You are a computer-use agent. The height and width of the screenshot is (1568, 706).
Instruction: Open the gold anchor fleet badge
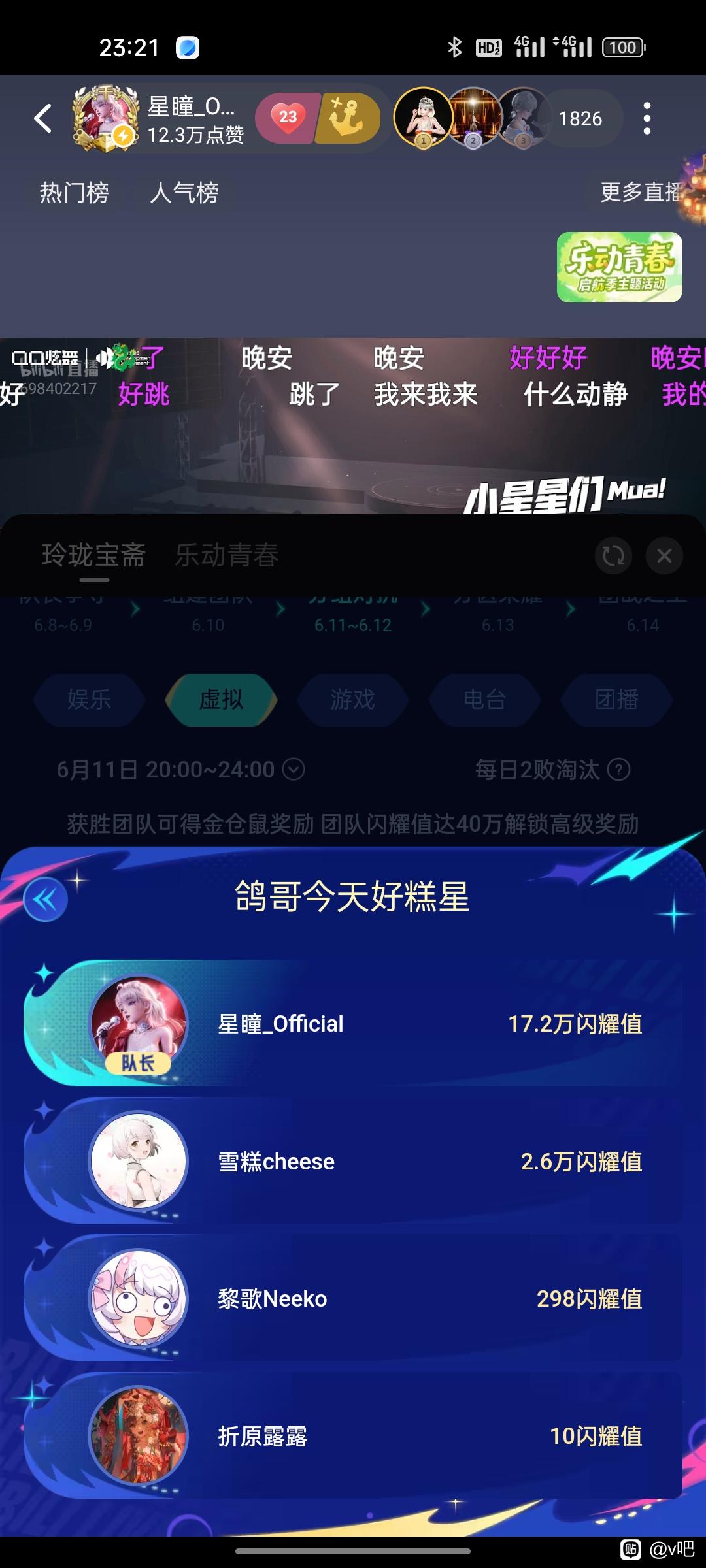(x=348, y=118)
